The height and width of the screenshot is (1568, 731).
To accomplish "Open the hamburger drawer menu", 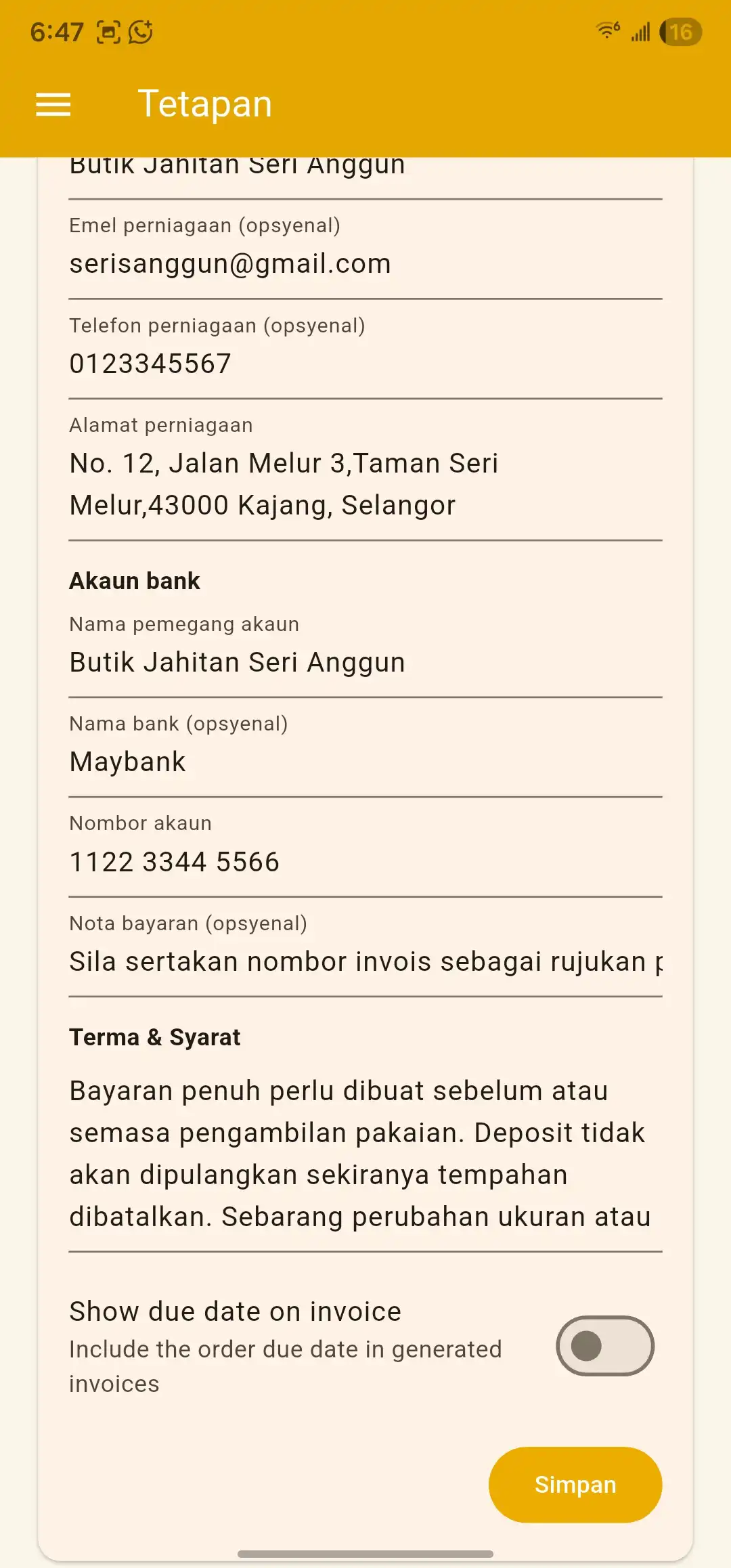I will point(53,104).
